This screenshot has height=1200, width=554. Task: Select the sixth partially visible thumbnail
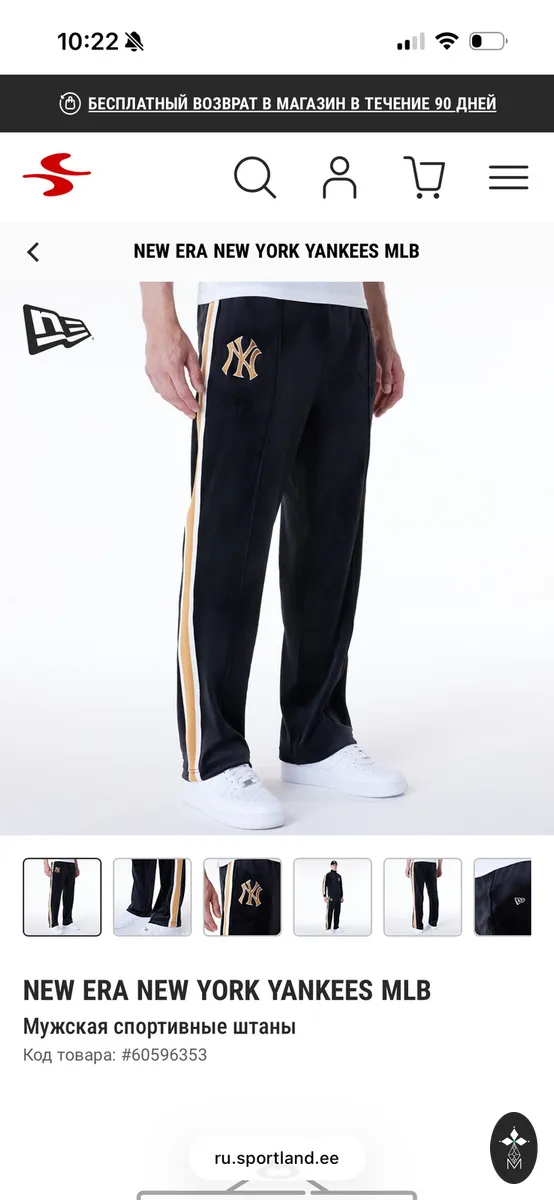tap(502, 897)
